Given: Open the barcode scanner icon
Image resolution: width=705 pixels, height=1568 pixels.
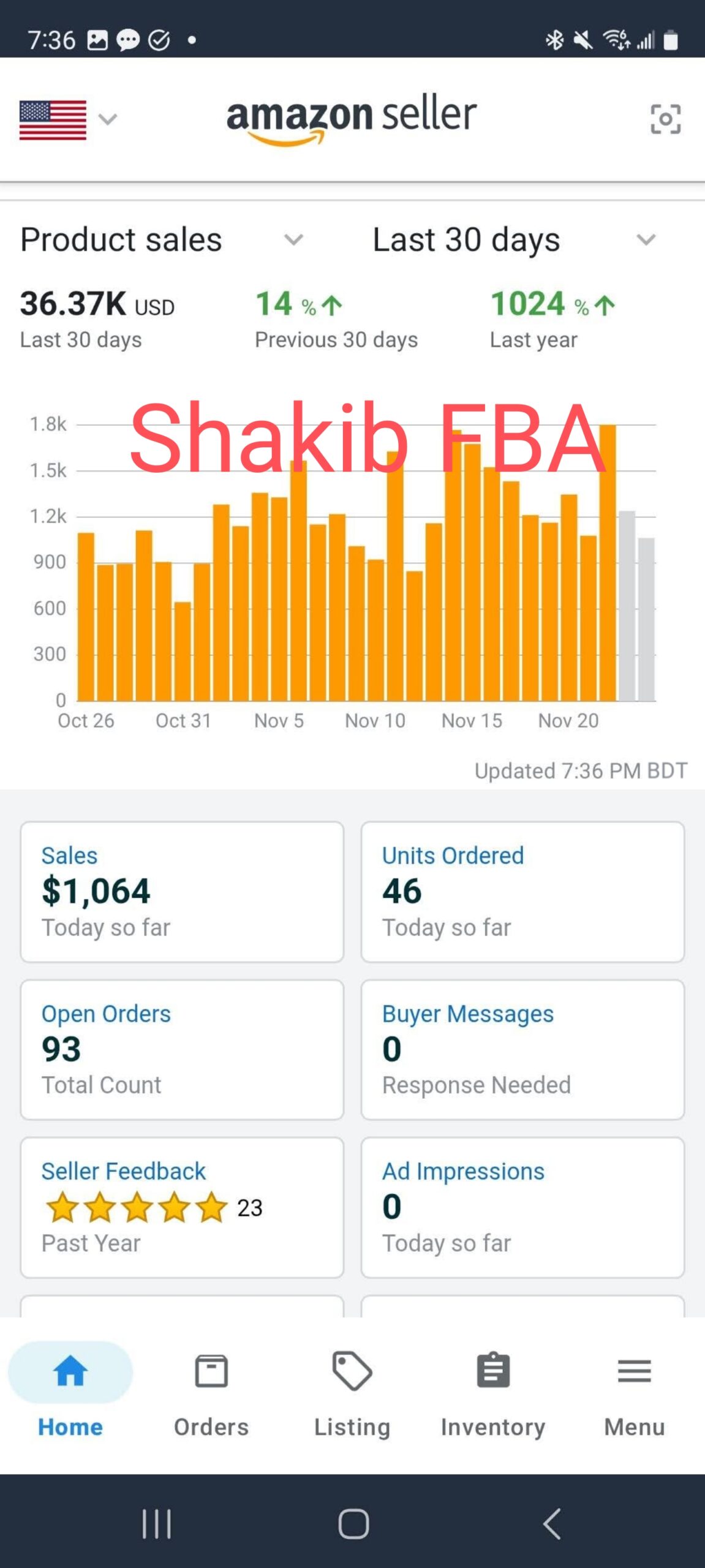Looking at the screenshot, I should [x=665, y=119].
